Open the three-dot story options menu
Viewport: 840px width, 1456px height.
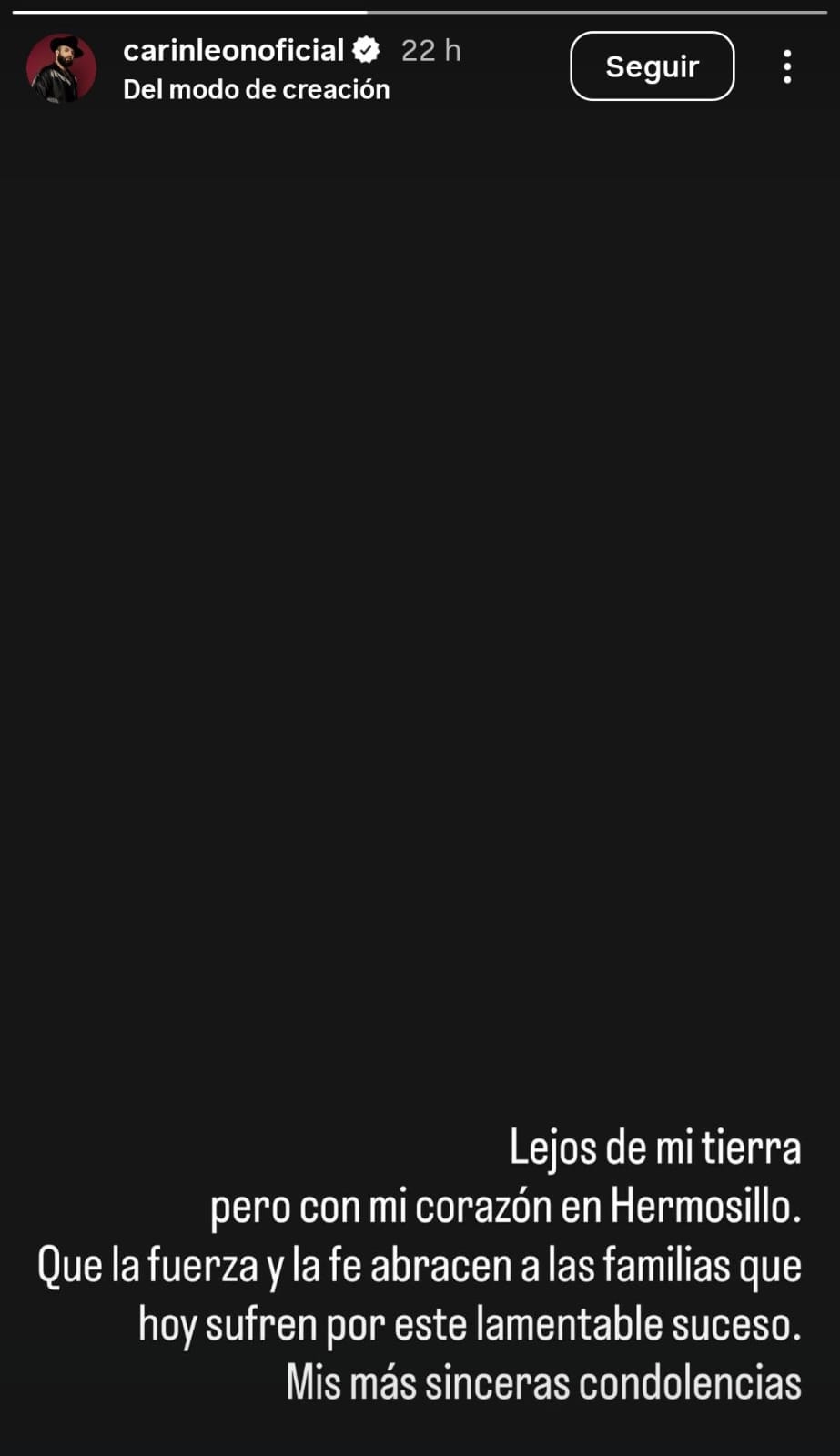[x=787, y=66]
